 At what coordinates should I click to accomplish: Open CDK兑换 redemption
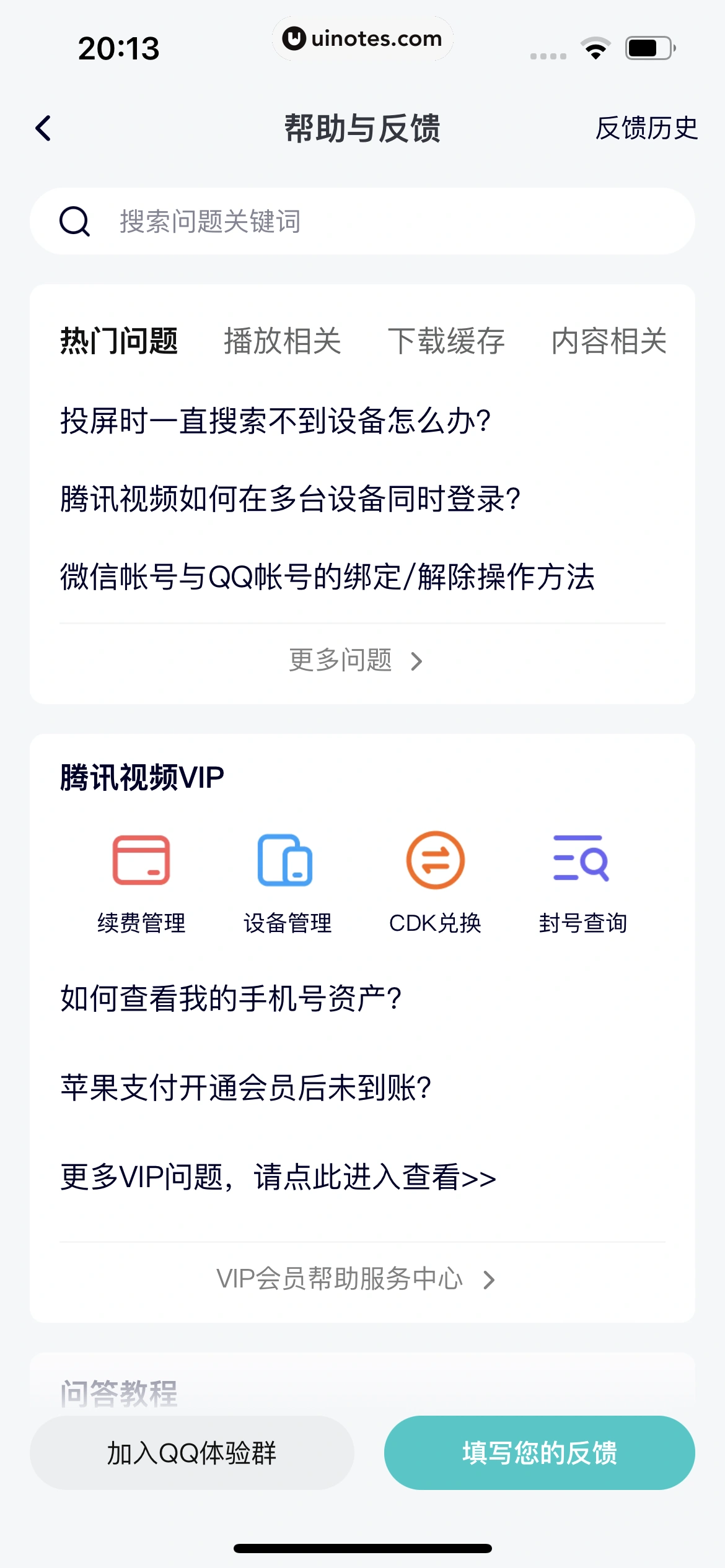435,880
